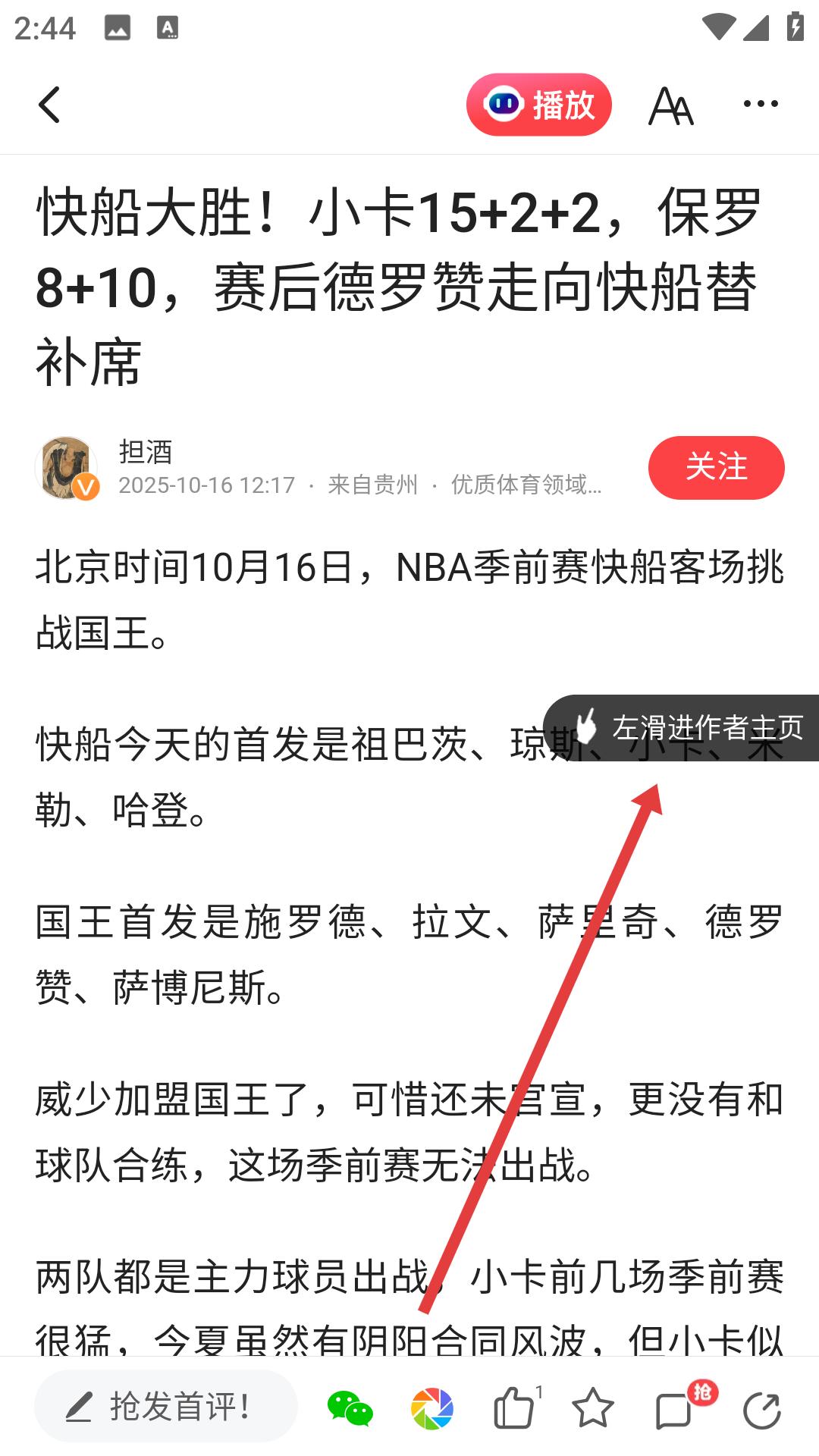Save article with the star icon
Screen dimensions: 819x1456
(592, 1409)
